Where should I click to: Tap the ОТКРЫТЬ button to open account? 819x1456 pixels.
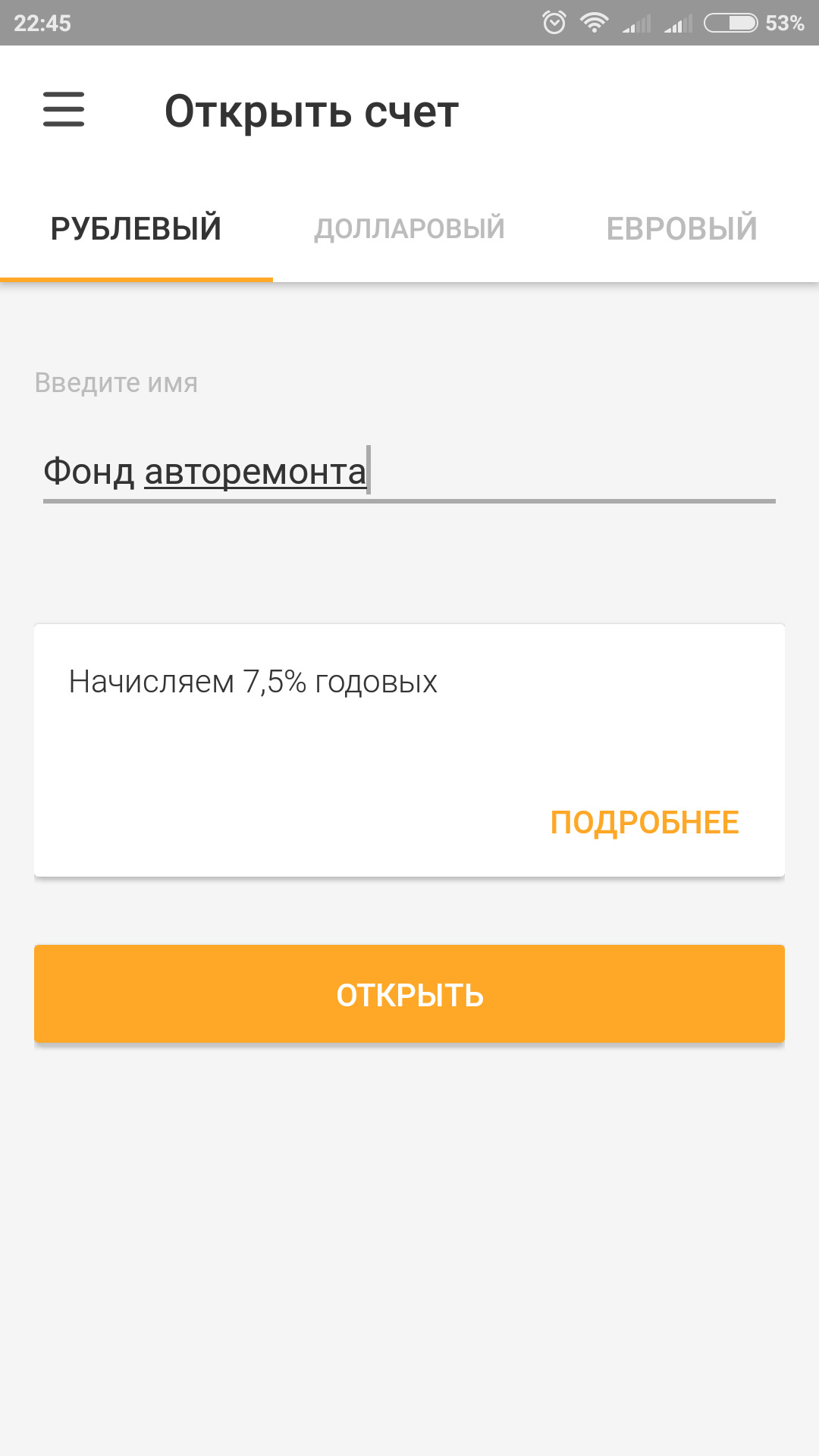(409, 994)
